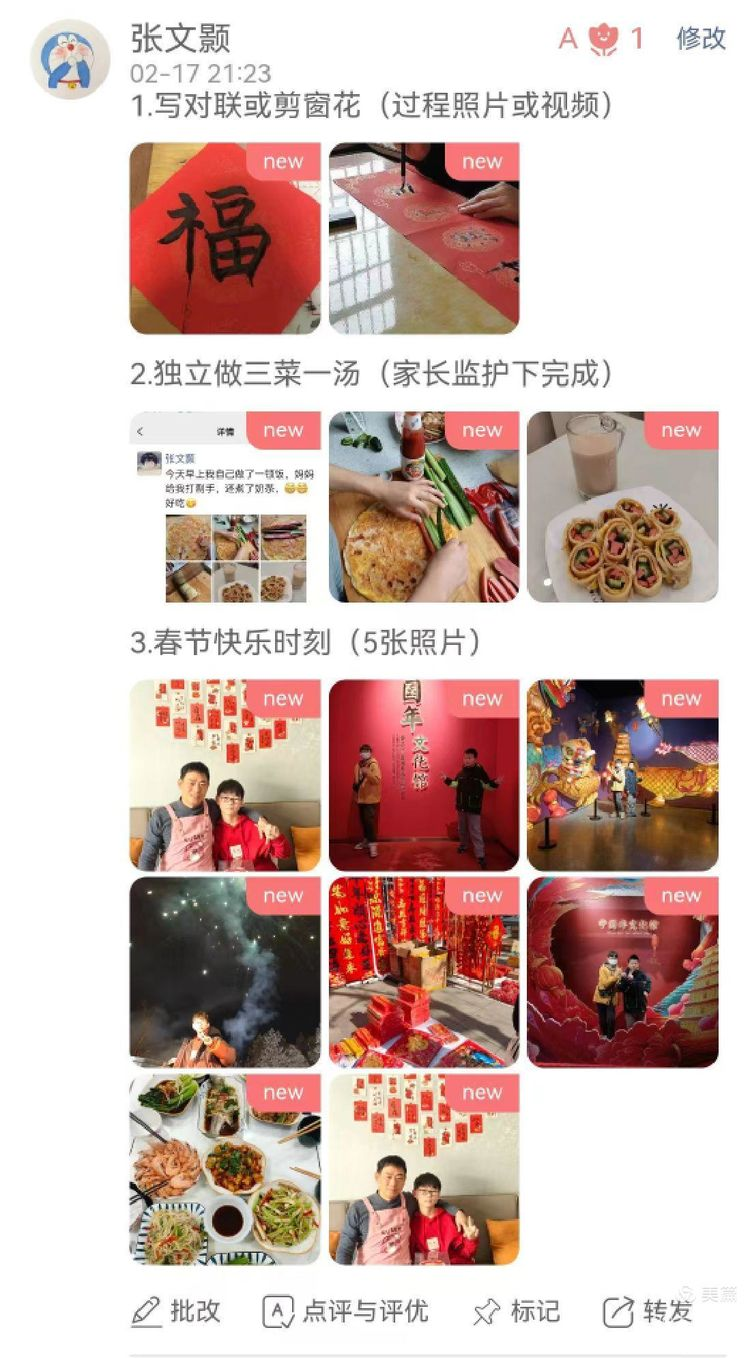This screenshot has height=1358, width=750.
Task: View the lantern festival display photo
Action: [622, 775]
